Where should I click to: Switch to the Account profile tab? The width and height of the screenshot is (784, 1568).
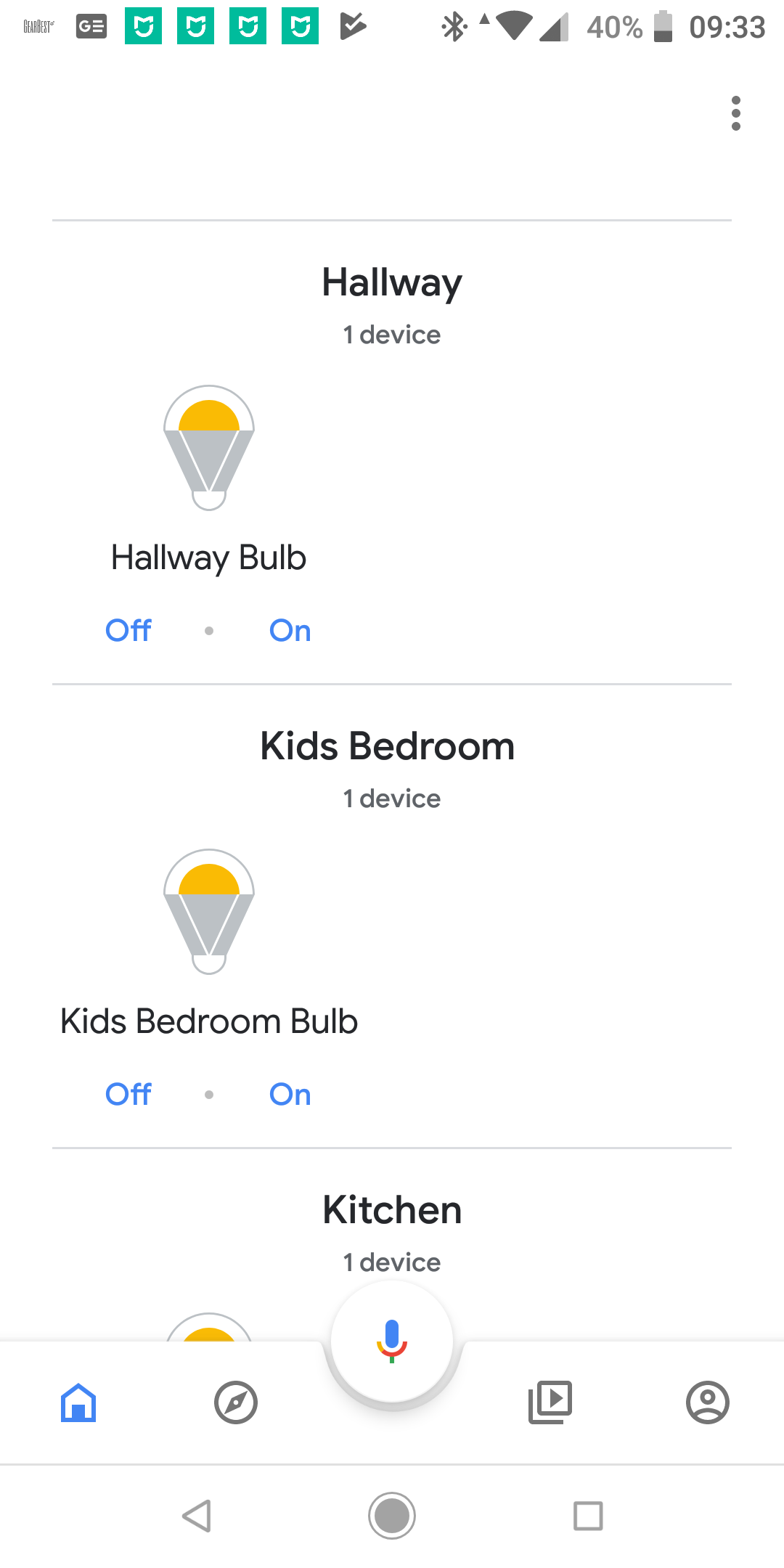point(707,1402)
